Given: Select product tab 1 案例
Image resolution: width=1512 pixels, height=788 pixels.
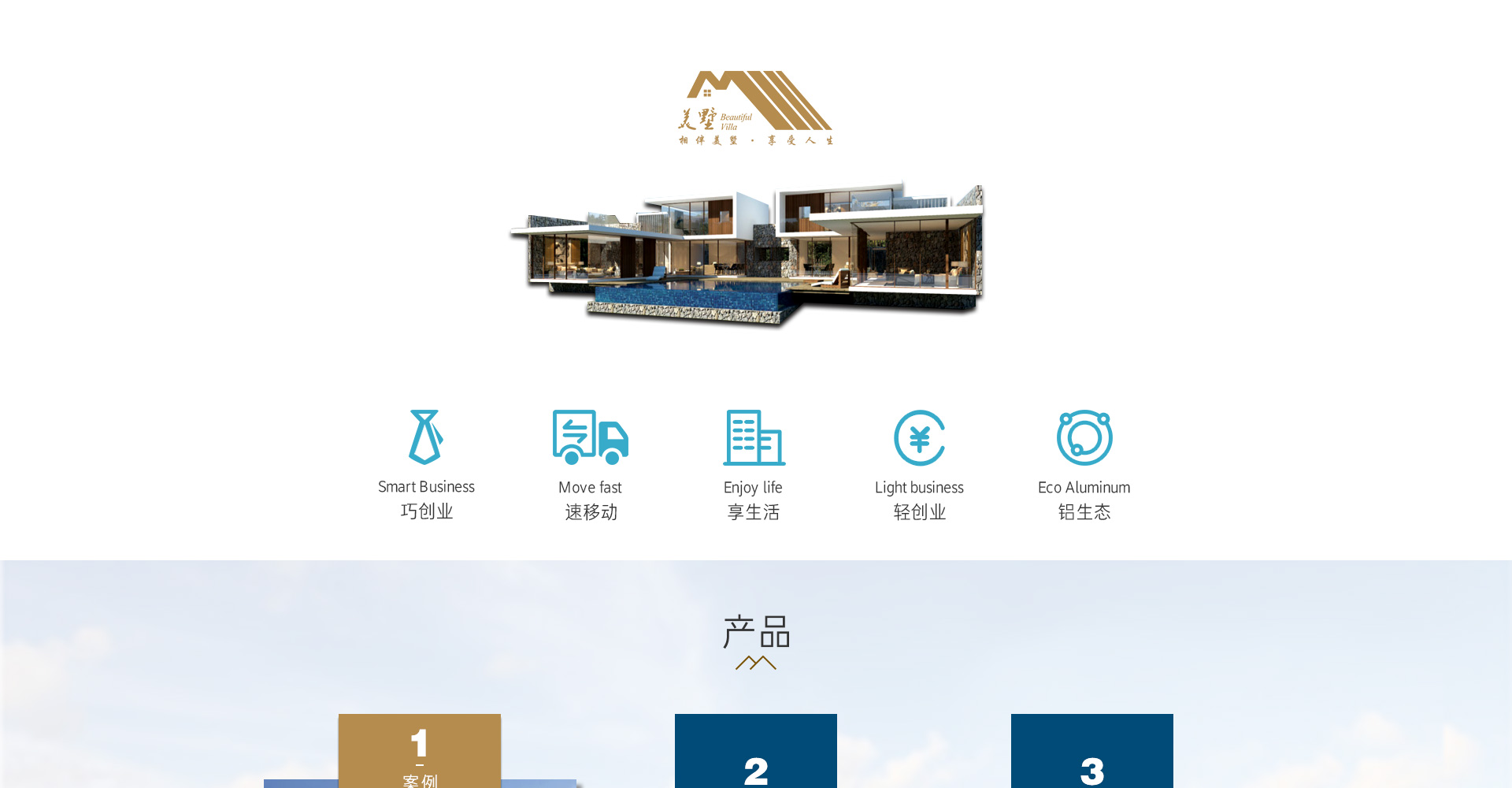Looking at the screenshot, I should (x=420, y=751).
